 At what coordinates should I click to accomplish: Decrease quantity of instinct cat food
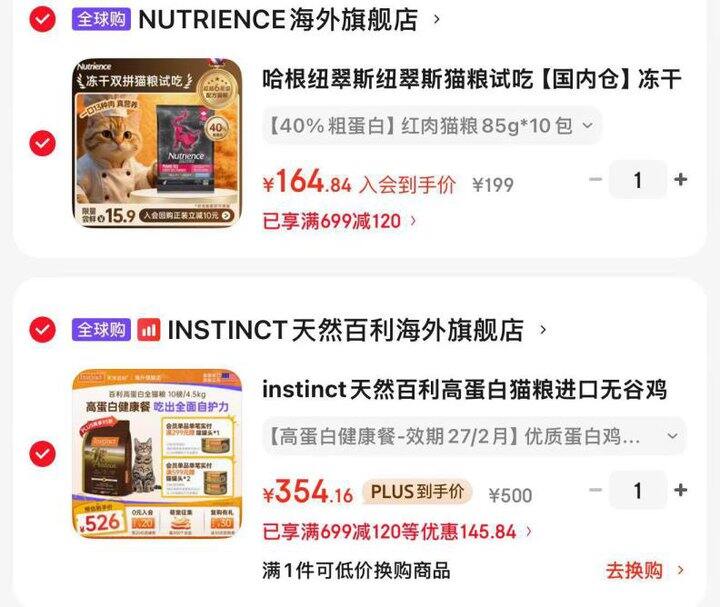click(596, 490)
